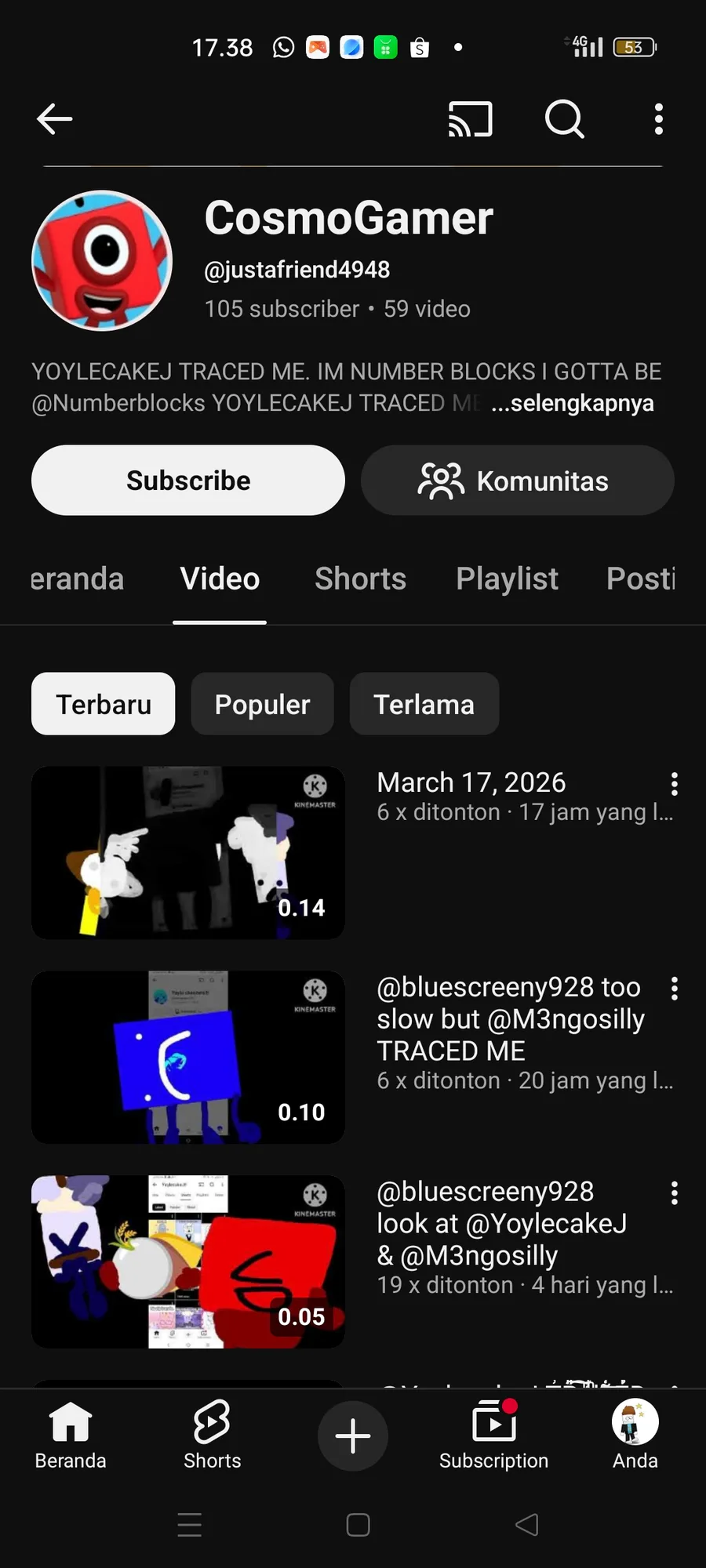Sort videos by Terlama
706x1568 pixels.
pyautogui.click(x=424, y=704)
